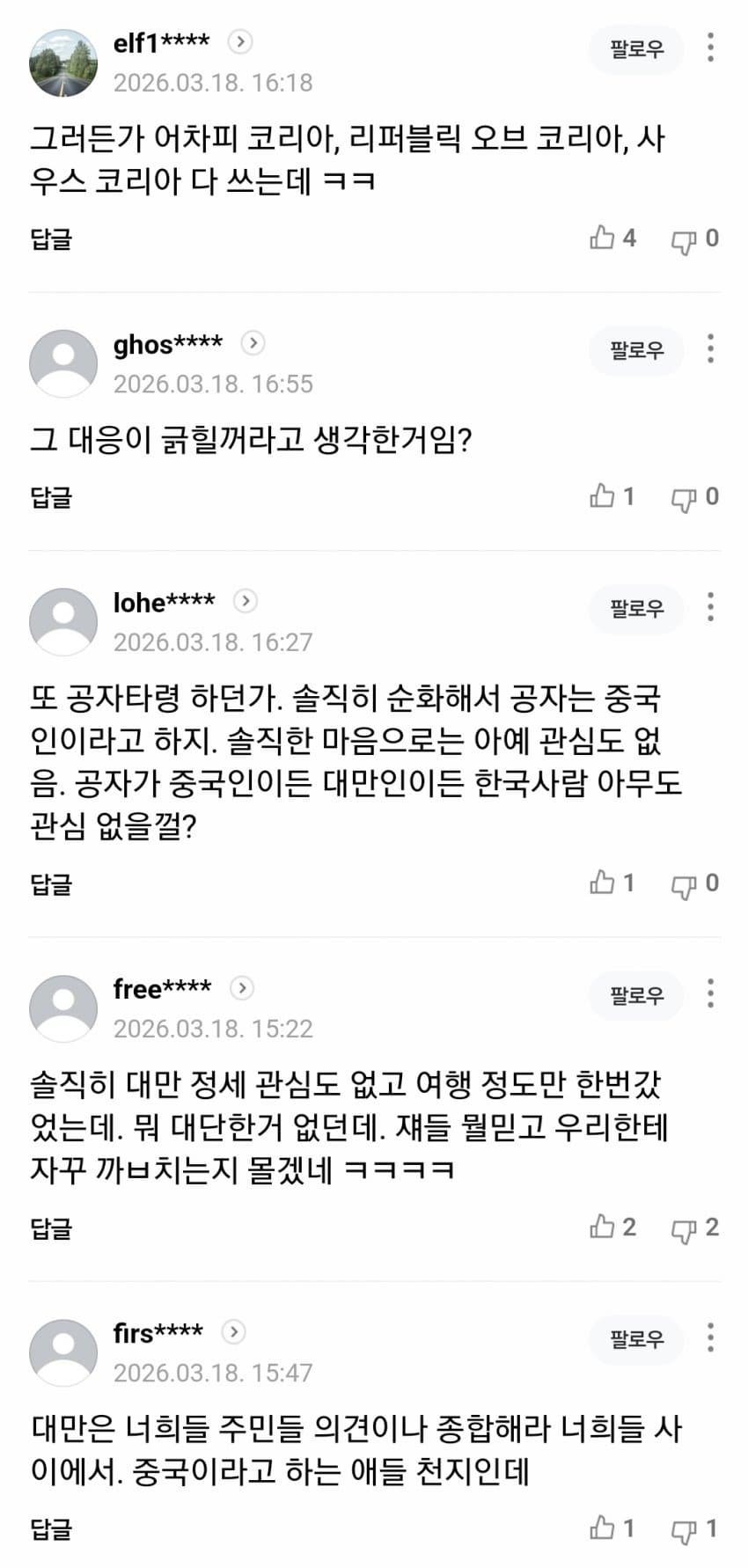
Task: Reply to elf1****'s comment
Action: click(x=51, y=238)
